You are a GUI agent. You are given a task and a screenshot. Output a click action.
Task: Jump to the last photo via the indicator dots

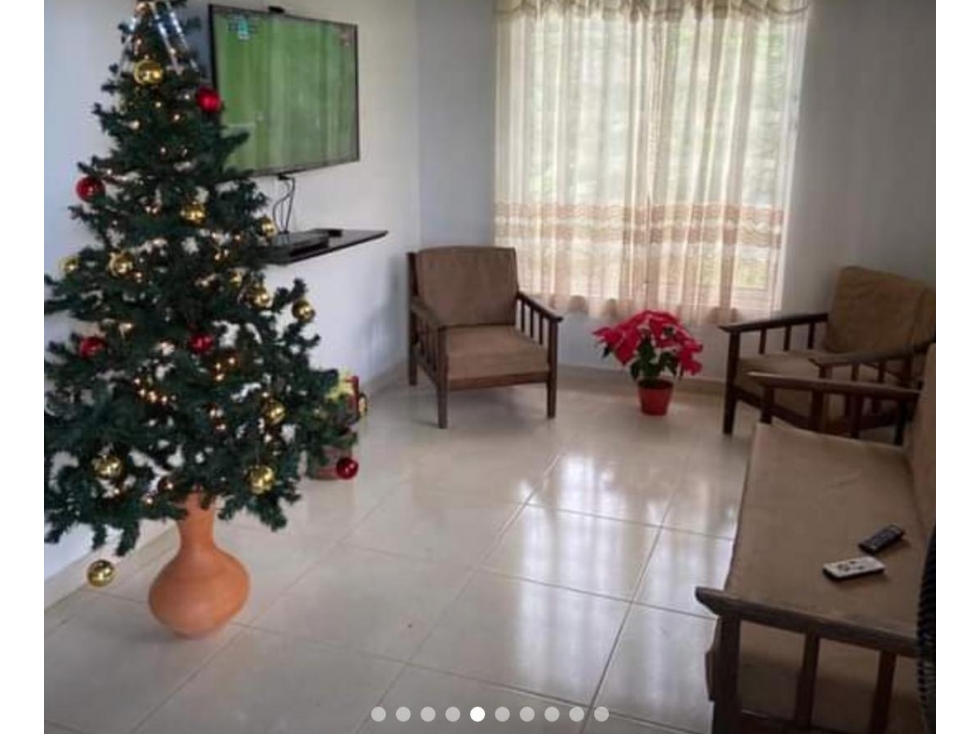[x=601, y=714]
